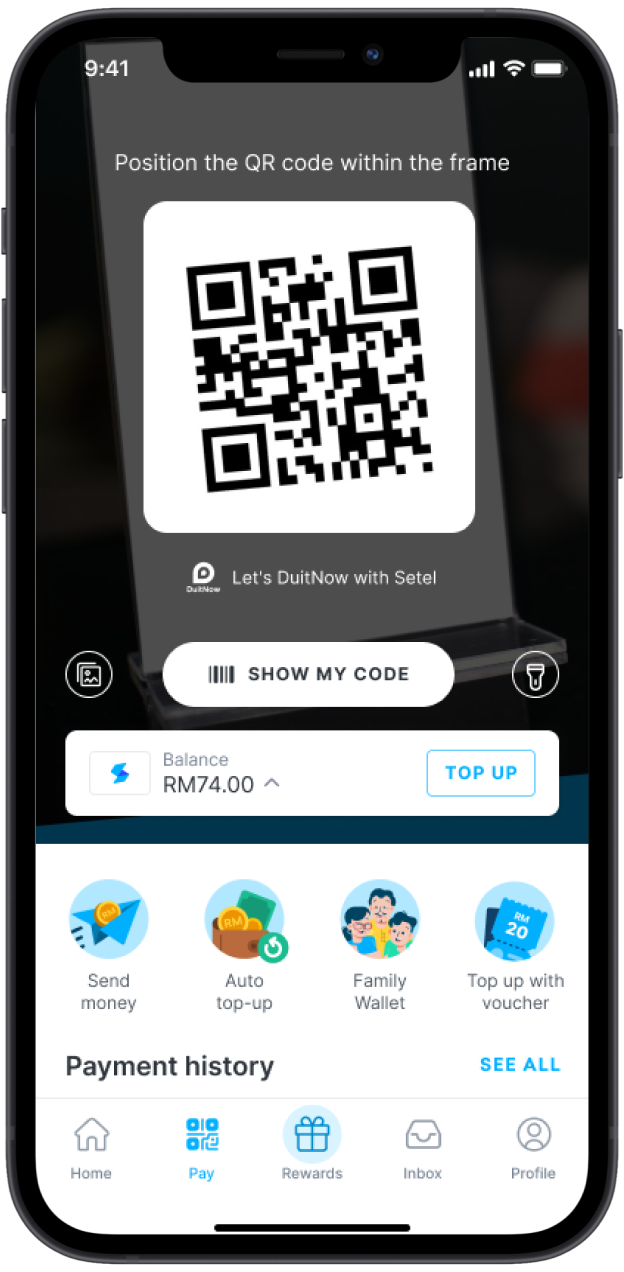624x1272 pixels.
Task: Open the photo gallery icon
Action: click(x=89, y=675)
